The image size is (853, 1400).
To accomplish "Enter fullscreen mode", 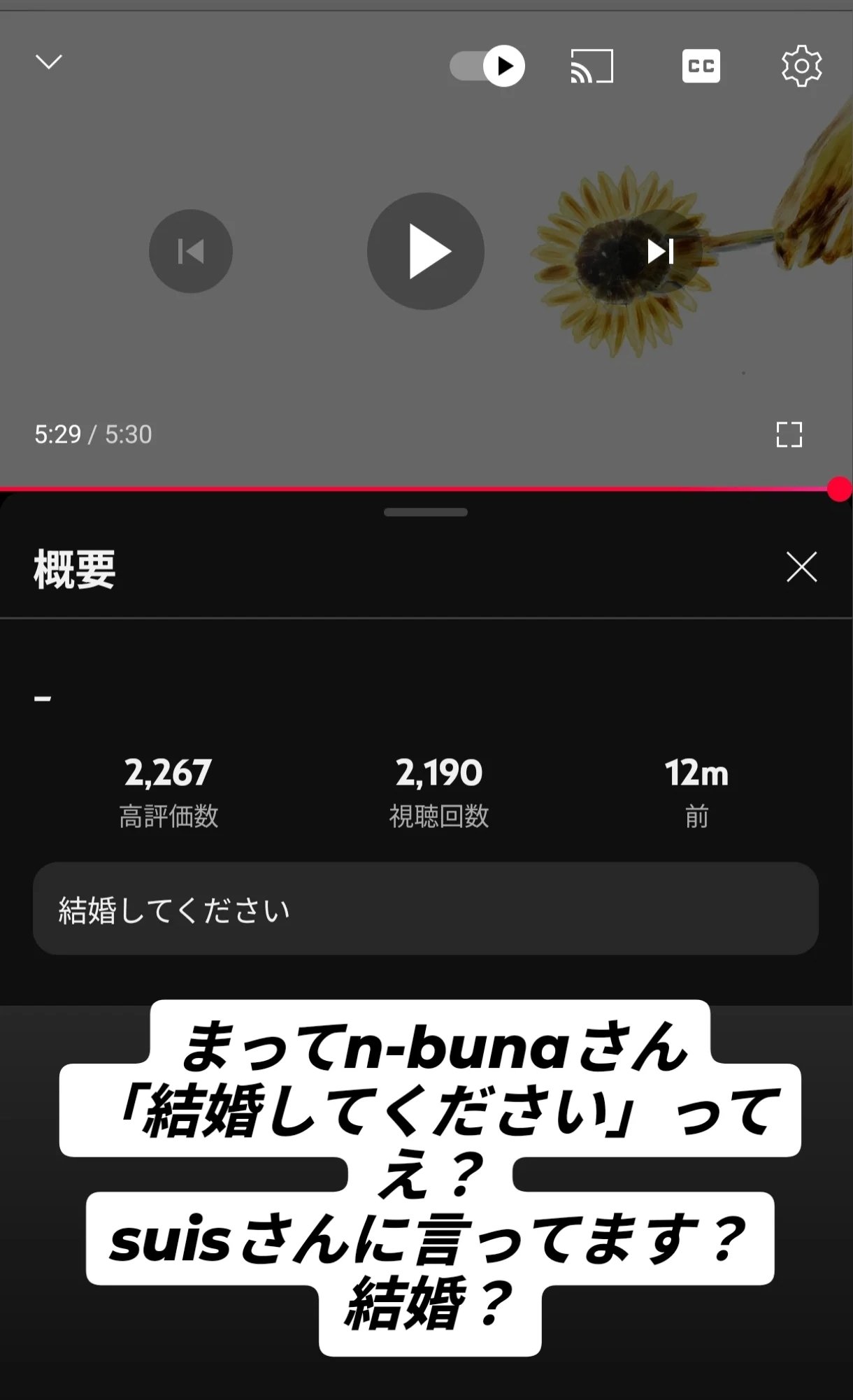I will 789,434.
